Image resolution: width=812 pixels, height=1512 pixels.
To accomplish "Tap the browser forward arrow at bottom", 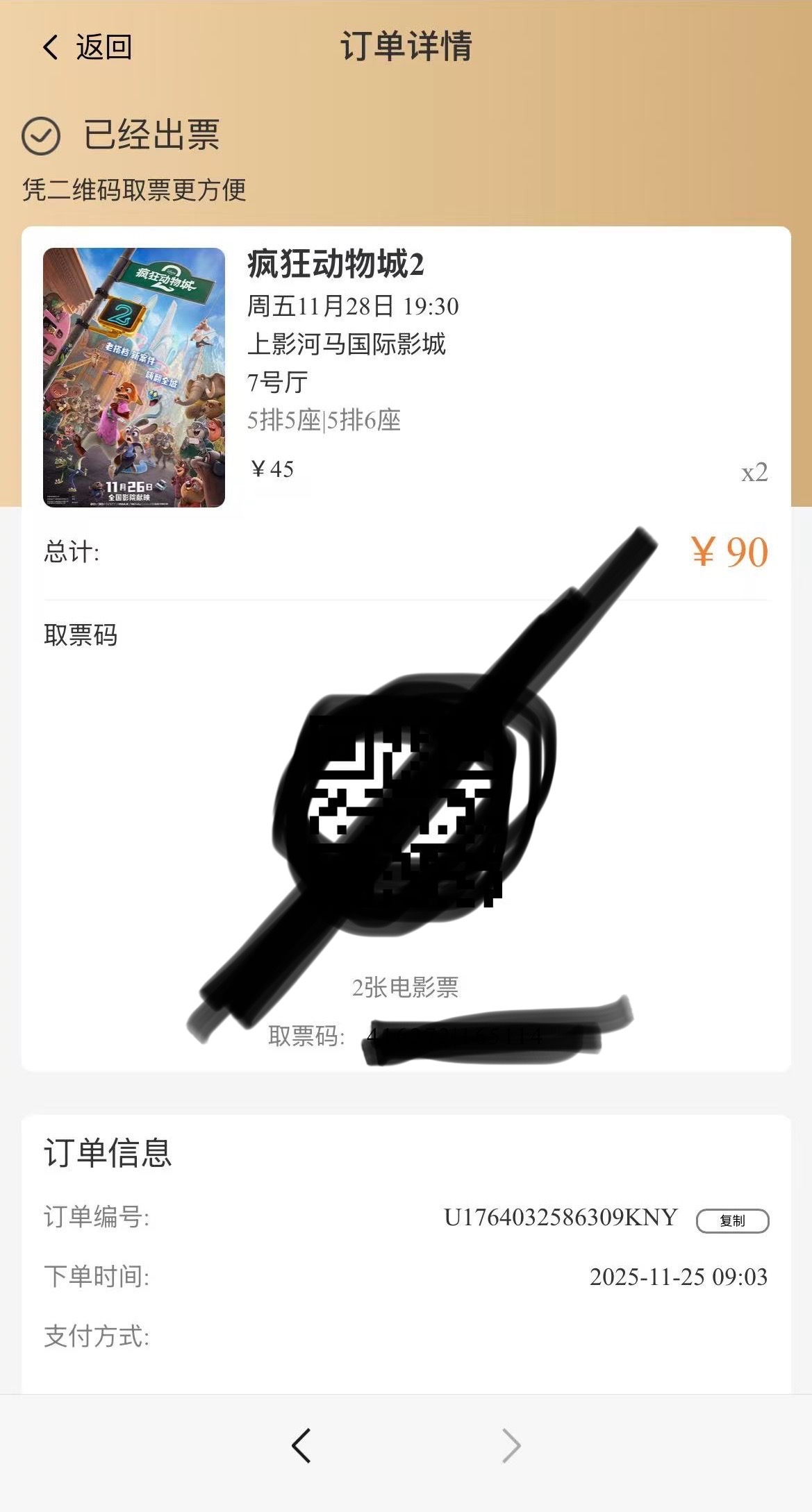I will 511,1446.
